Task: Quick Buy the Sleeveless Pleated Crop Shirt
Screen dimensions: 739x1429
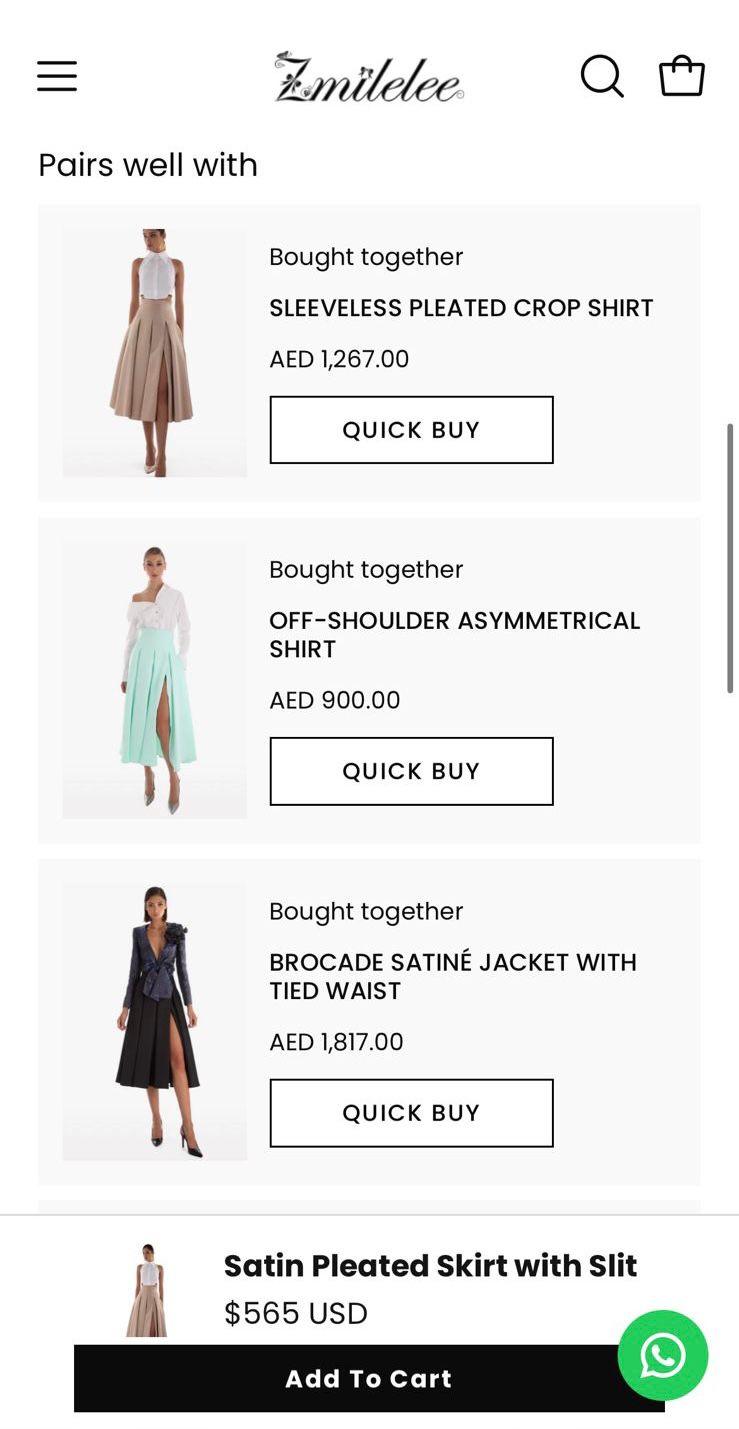Action: (411, 430)
